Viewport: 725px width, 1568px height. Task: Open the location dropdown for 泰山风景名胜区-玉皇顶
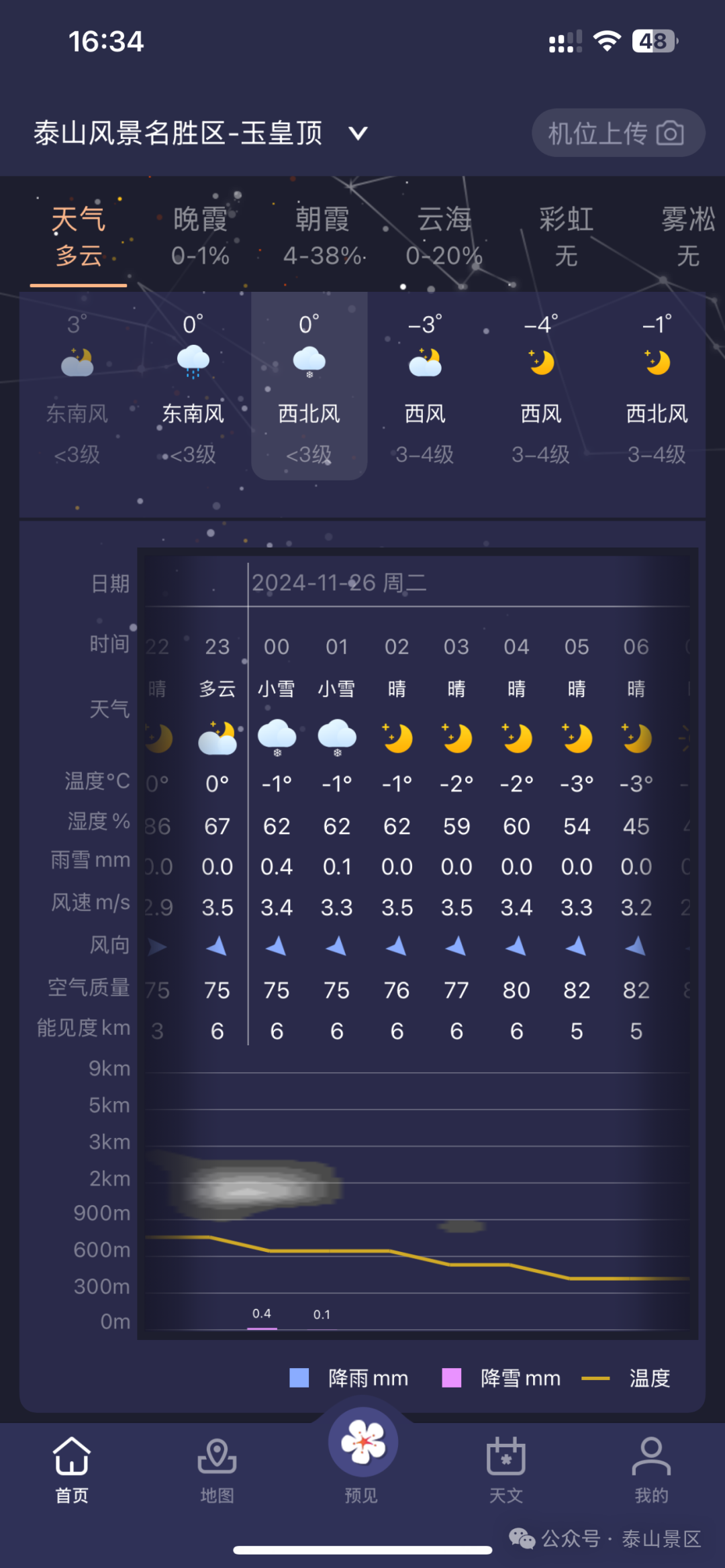coord(358,134)
